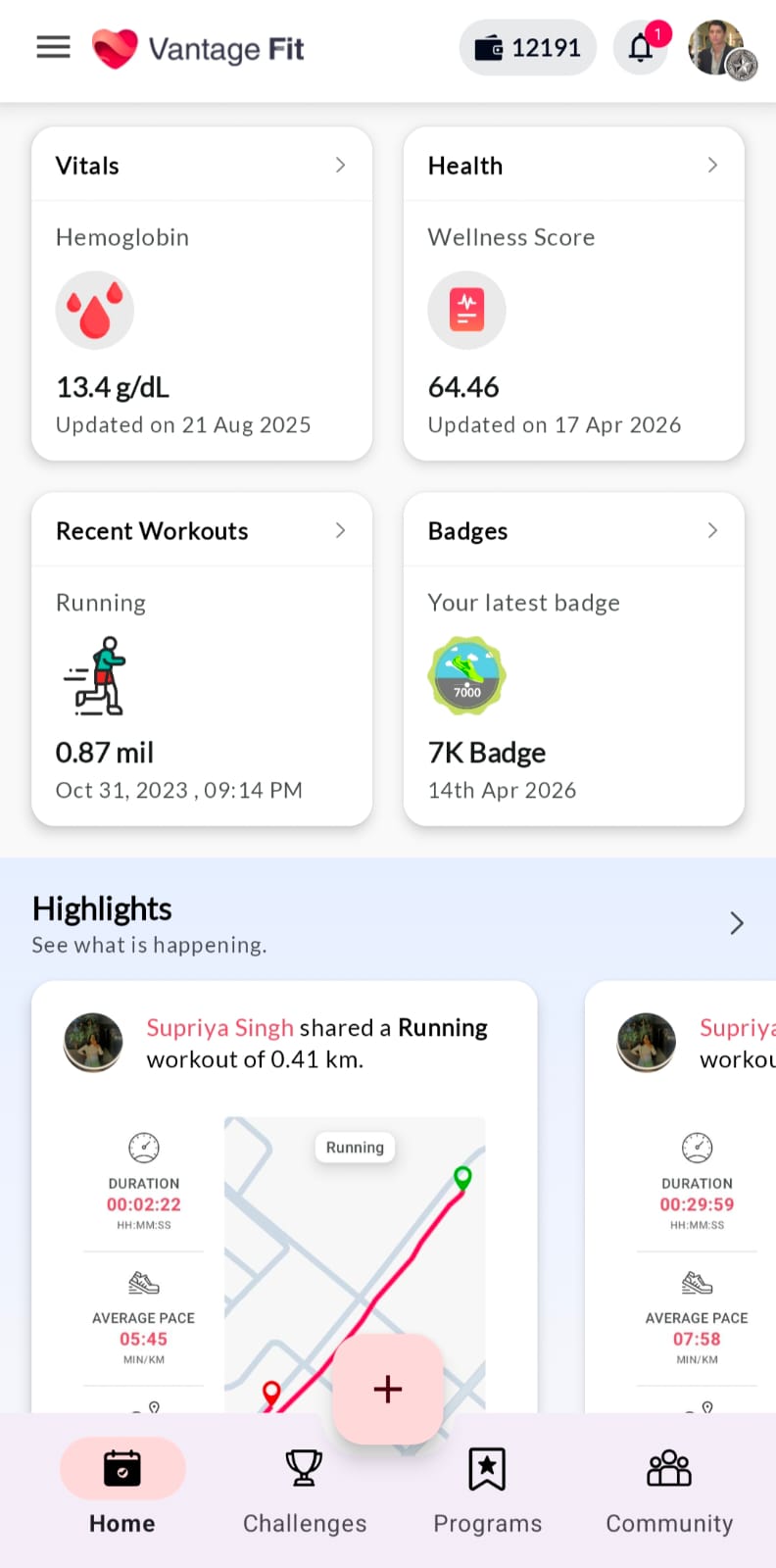The height and width of the screenshot is (1568, 776).
Task: Open the hamburger menu
Action: [53, 46]
